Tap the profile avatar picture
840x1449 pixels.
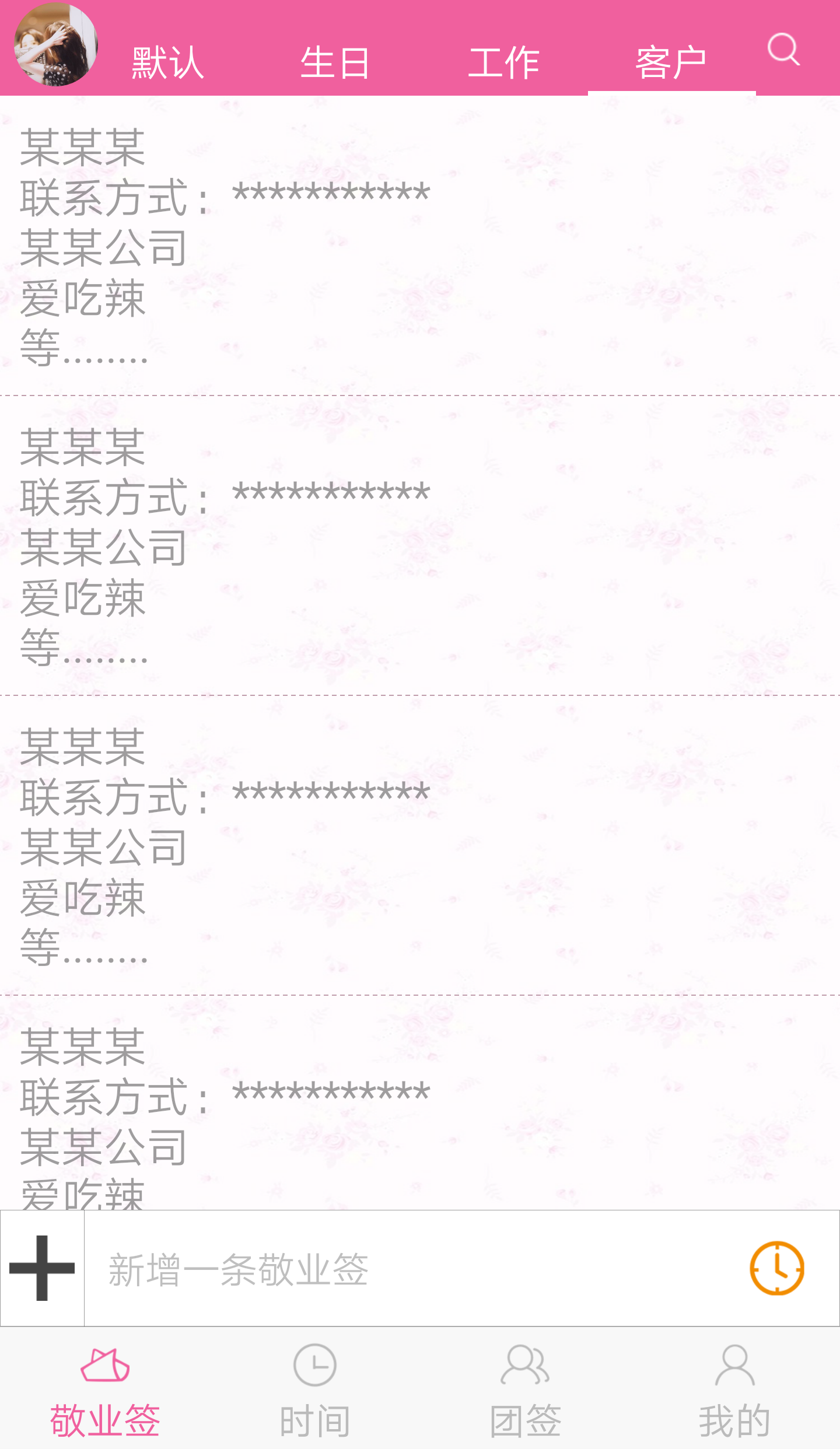coord(56,45)
